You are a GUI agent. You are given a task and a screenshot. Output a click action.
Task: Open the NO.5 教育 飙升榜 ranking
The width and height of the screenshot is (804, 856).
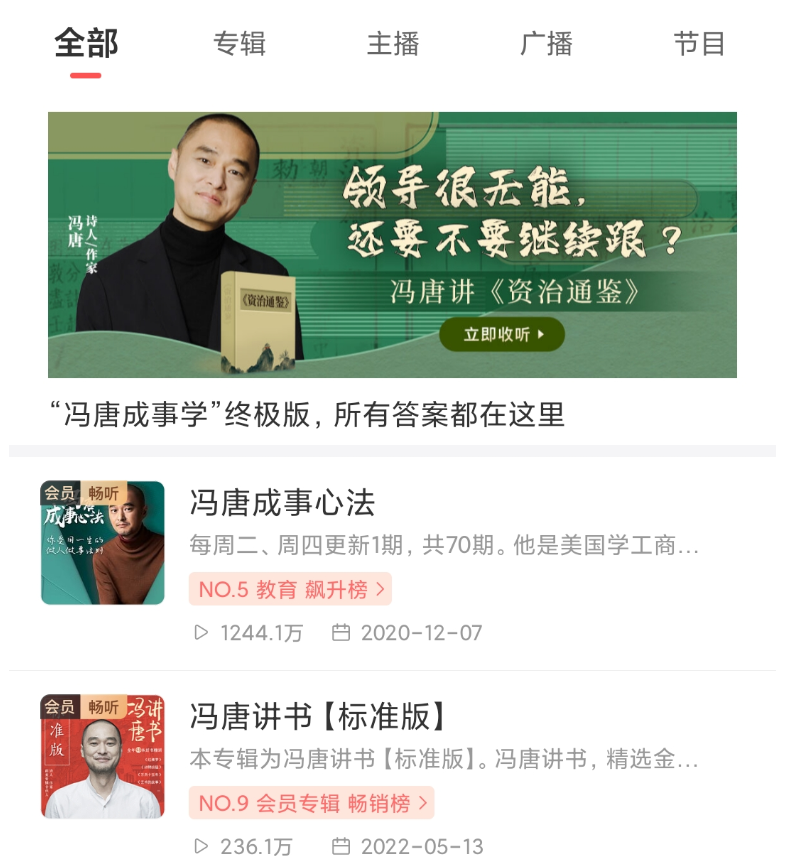(290, 589)
